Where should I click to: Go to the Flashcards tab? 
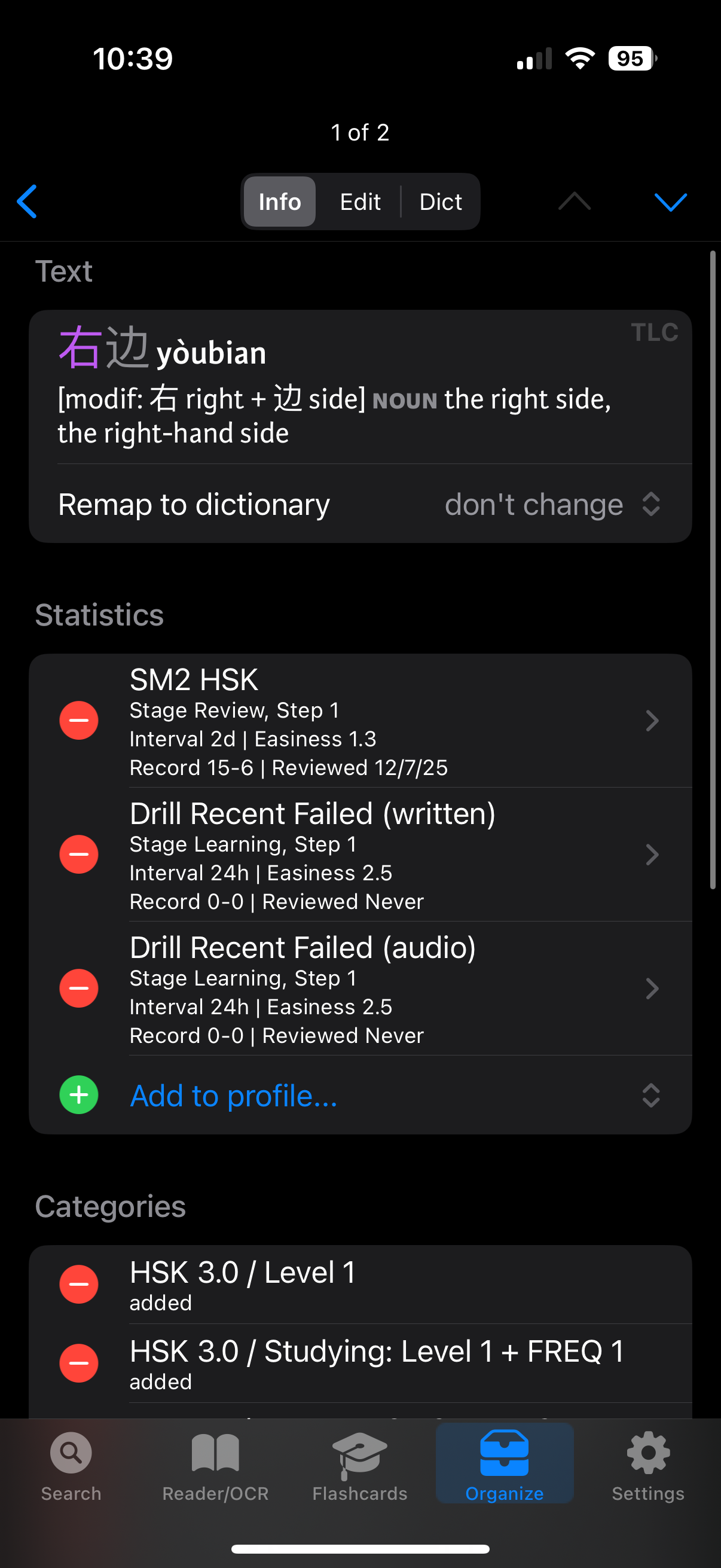click(359, 1466)
